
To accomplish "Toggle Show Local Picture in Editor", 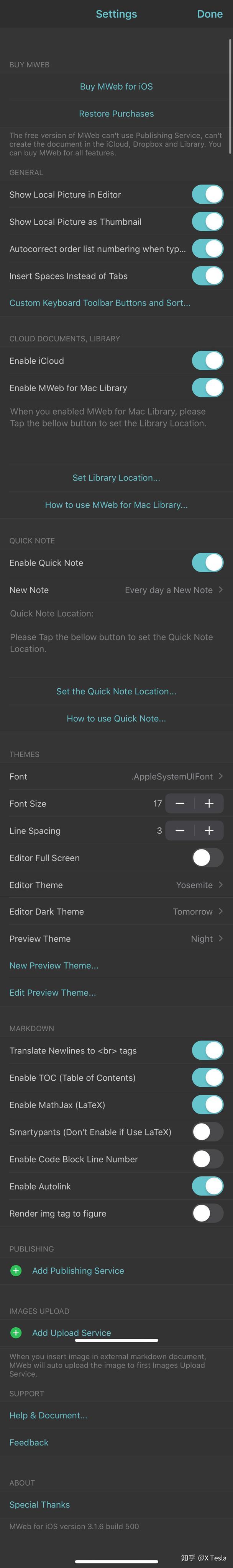I will point(207,195).
